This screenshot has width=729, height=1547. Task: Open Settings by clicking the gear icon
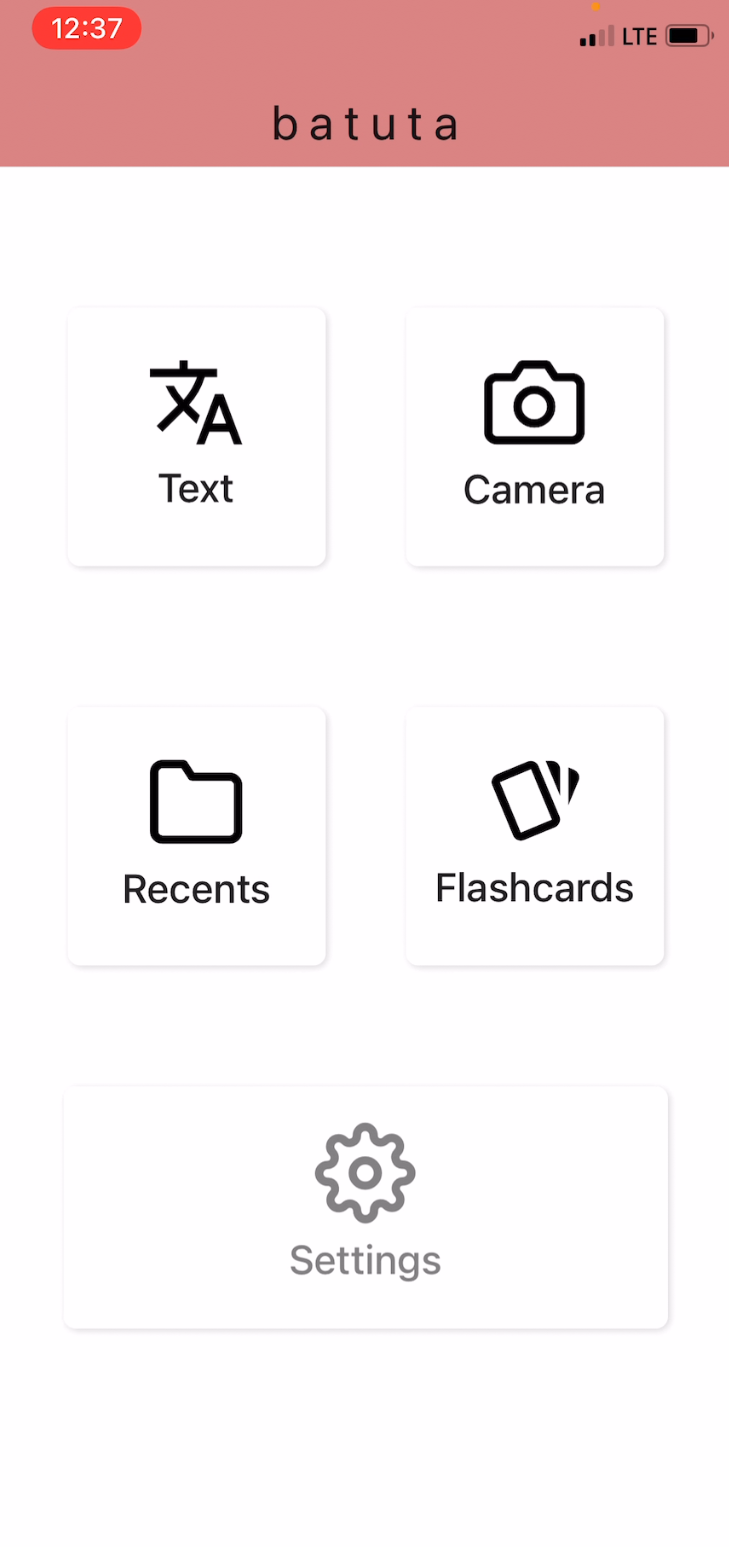pyautogui.click(x=365, y=1172)
